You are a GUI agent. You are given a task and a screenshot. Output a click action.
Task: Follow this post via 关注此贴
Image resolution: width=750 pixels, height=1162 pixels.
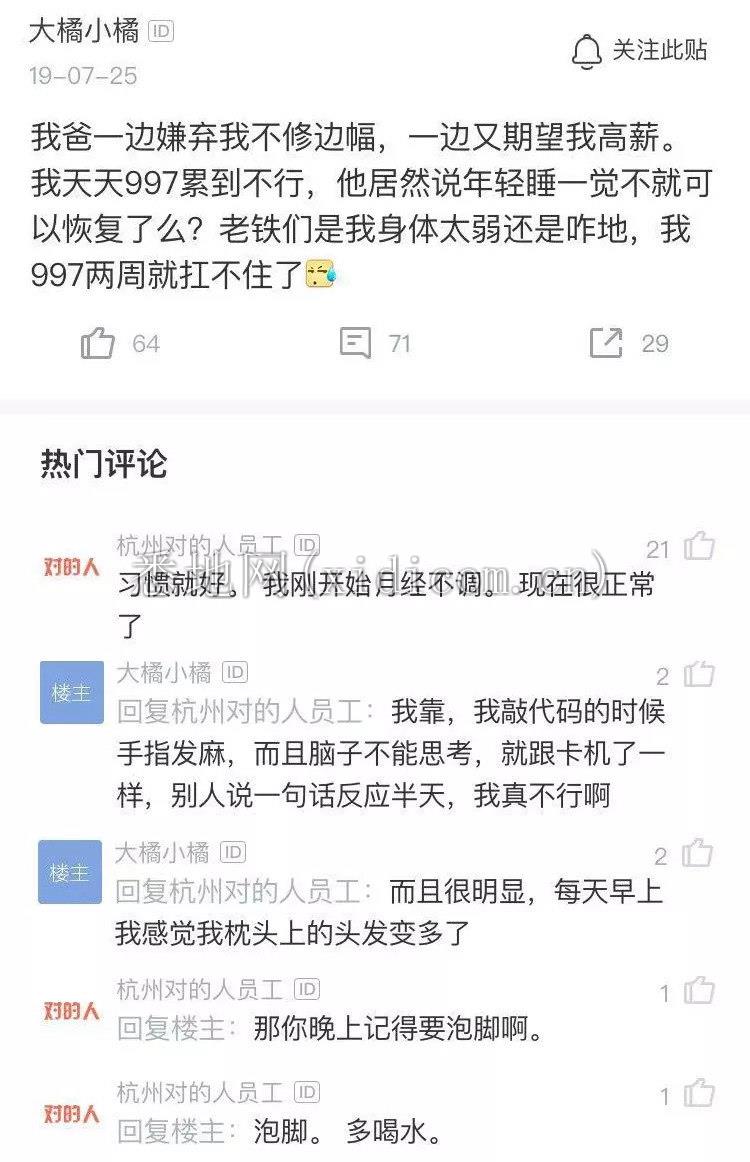[640, 51]
